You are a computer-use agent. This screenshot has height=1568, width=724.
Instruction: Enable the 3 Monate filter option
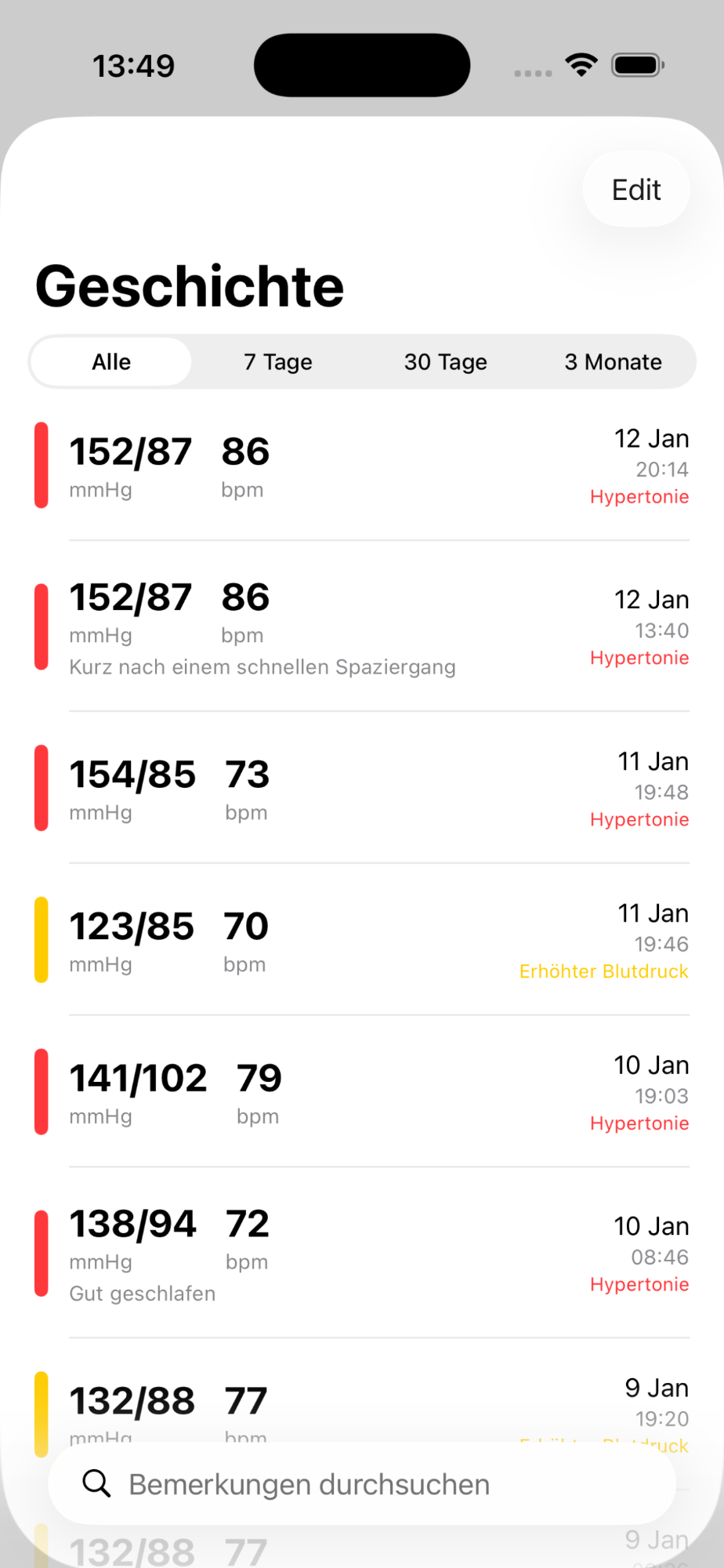(x=614, y=361)
